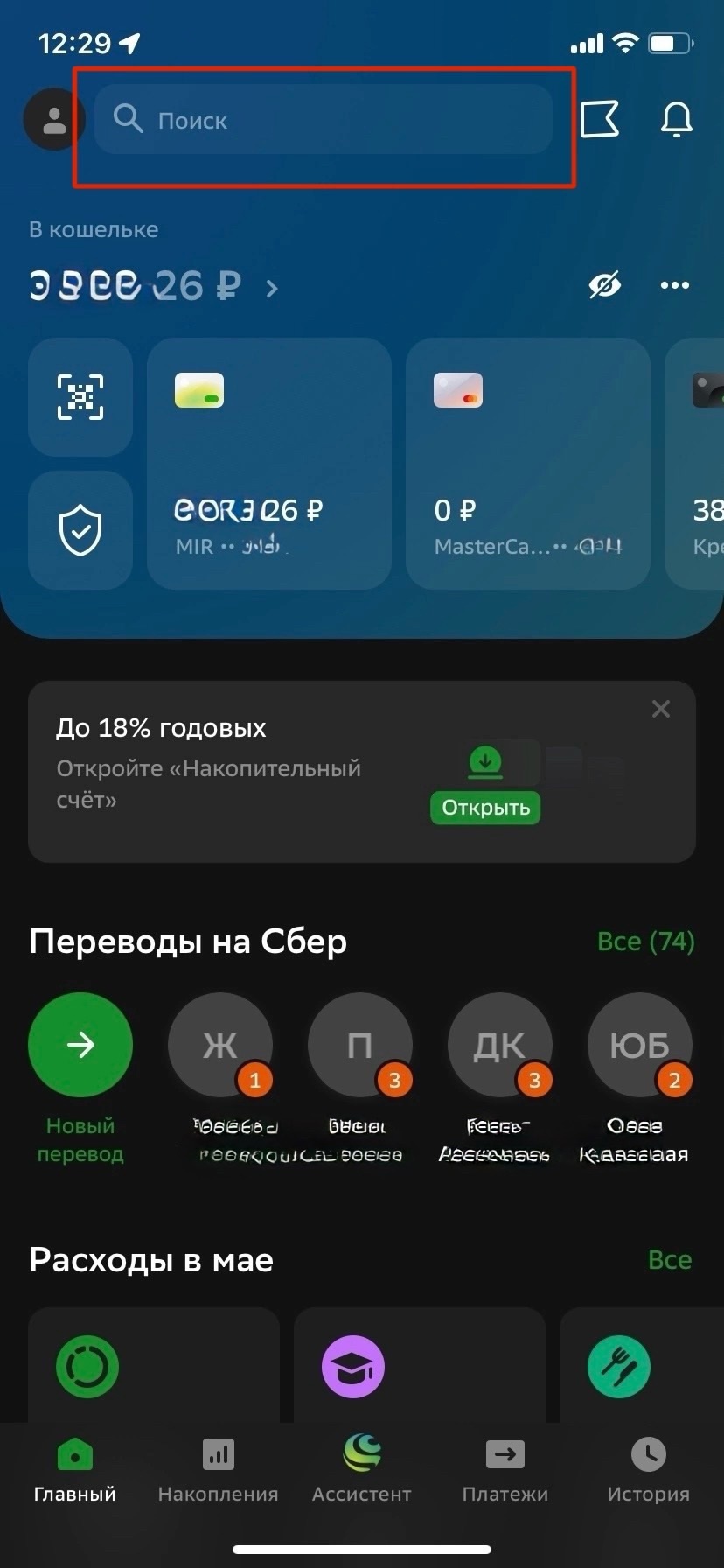This screenshot has height=1568, width=724.
Task: Open the flag icon in top bar
Action: click(x=600, y=119)
